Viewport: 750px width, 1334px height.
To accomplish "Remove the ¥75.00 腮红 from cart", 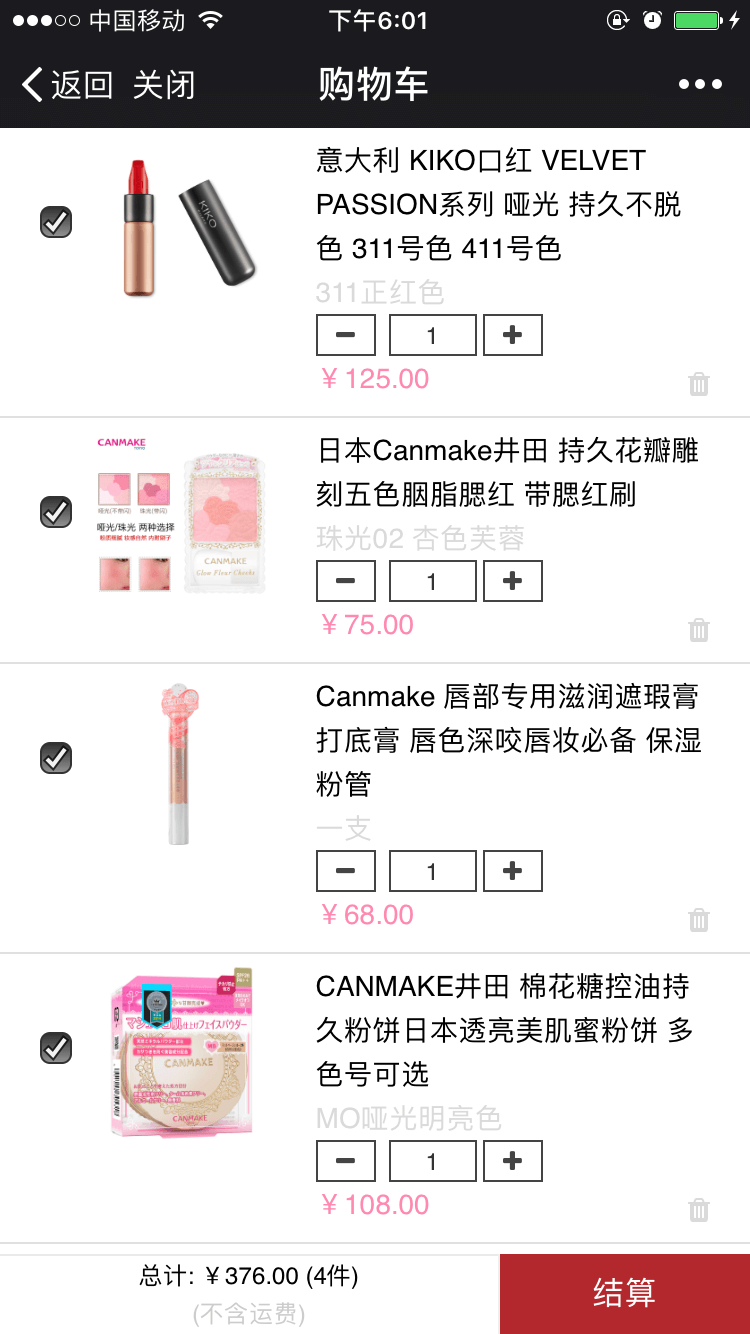I will click(699, 630).
